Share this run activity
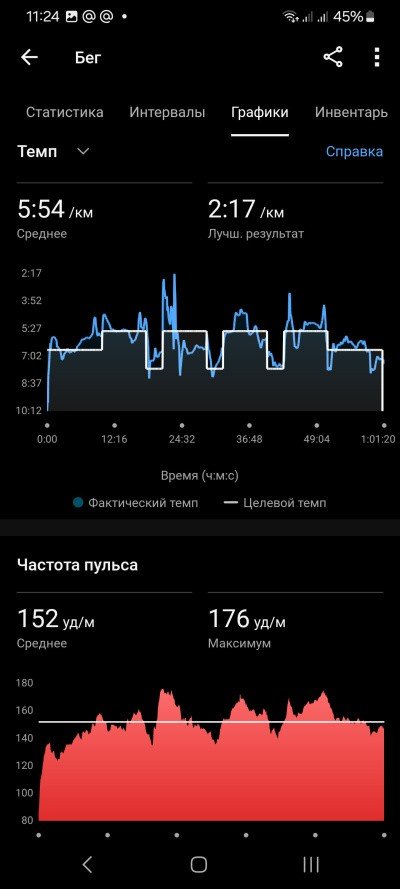400x889 pixels. [x=333, y=57]
